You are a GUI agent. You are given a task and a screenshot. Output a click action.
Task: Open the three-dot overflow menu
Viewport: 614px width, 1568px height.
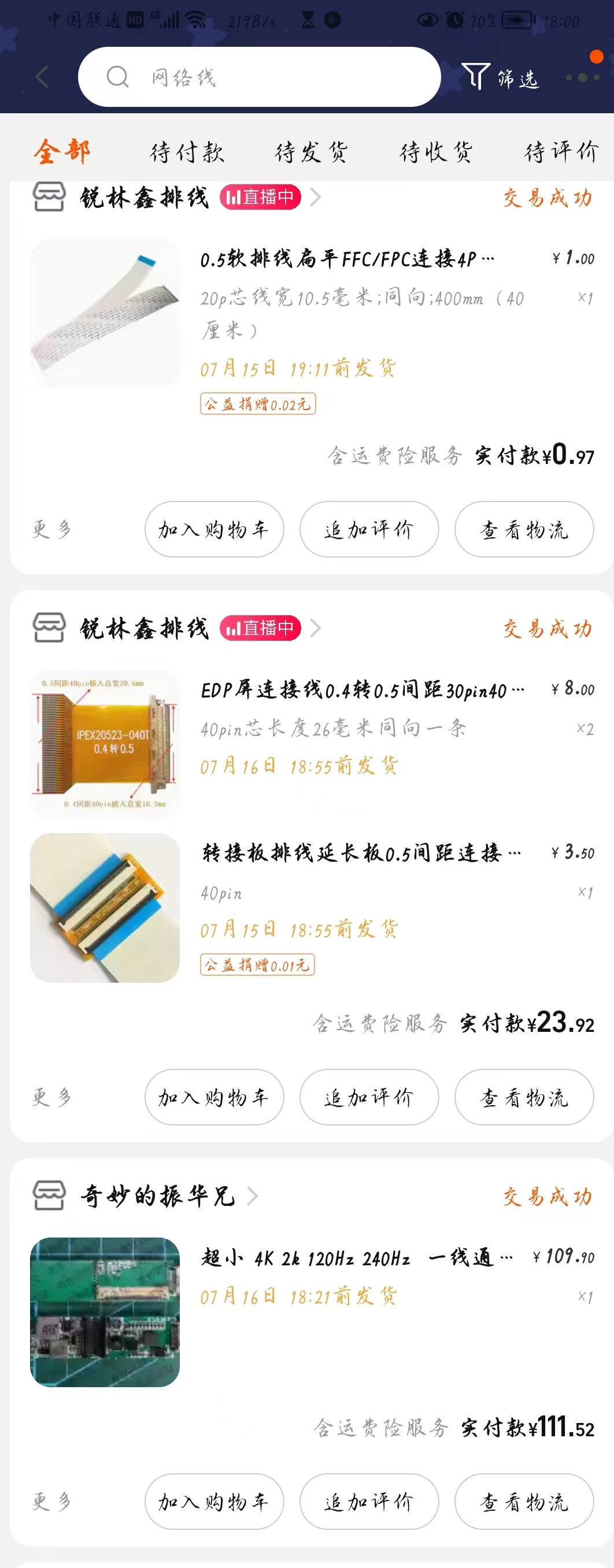(x=582, y=77)
